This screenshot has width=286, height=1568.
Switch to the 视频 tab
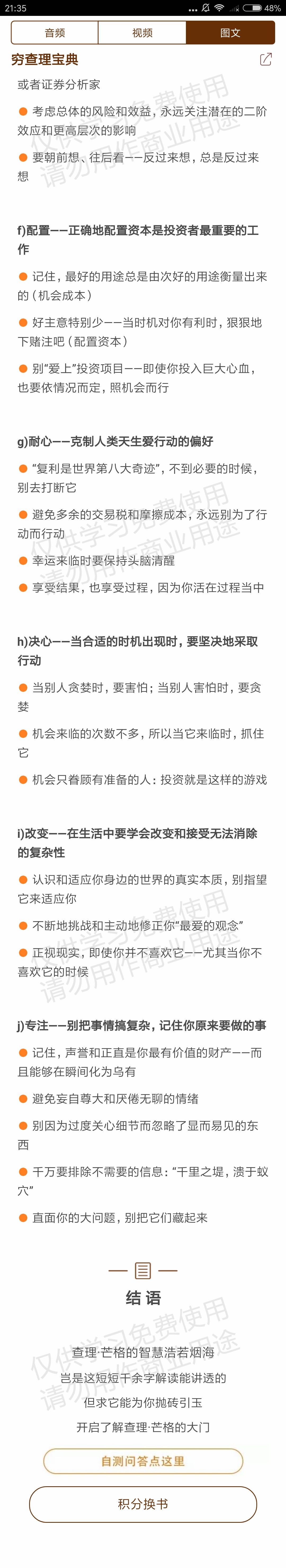point(142,33)
